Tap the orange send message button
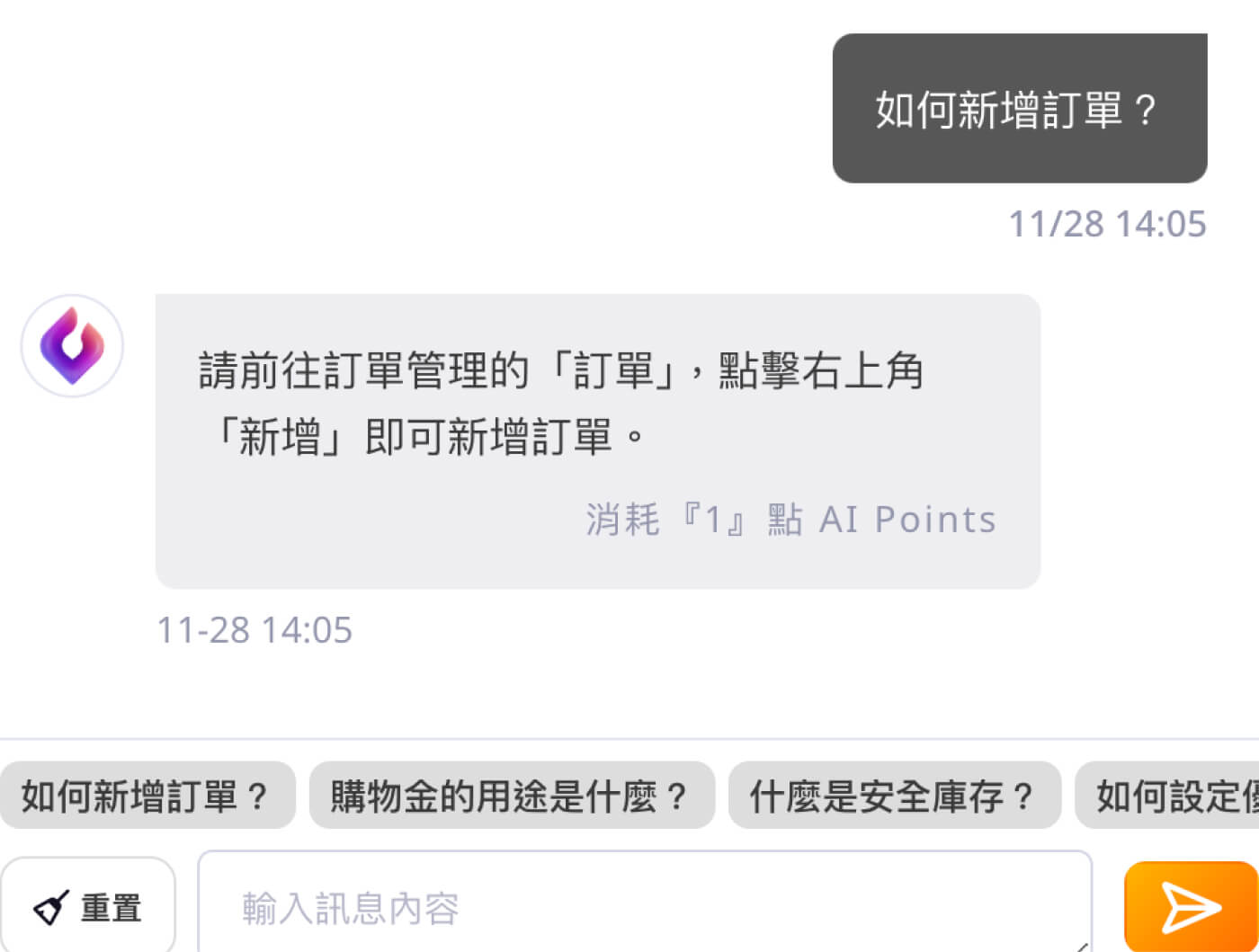Viewport: 1259px width, 952px height. coord(1190,906)
